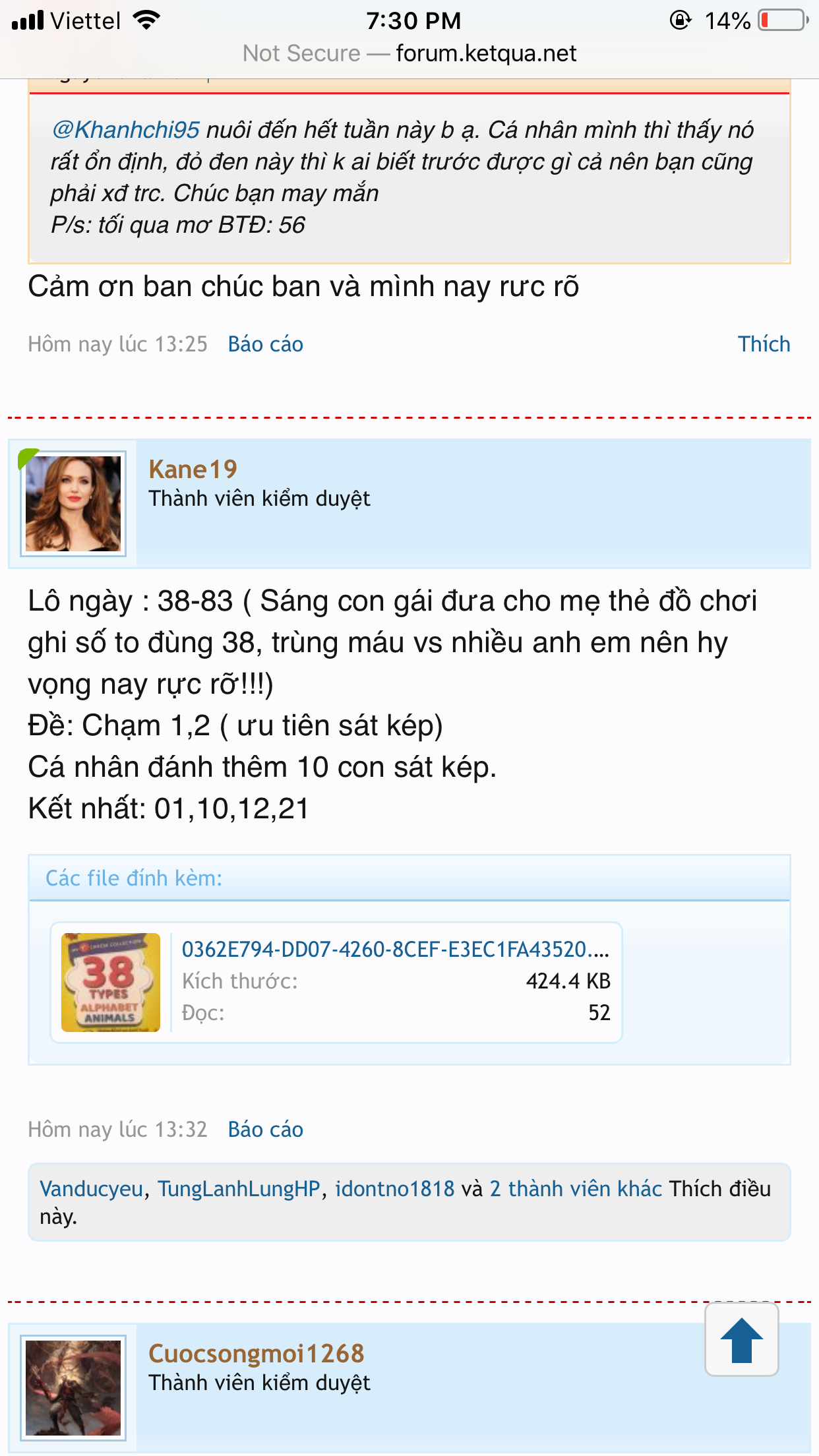Open Cuocsongmoi1268's avatar picture

(73, 1388)
